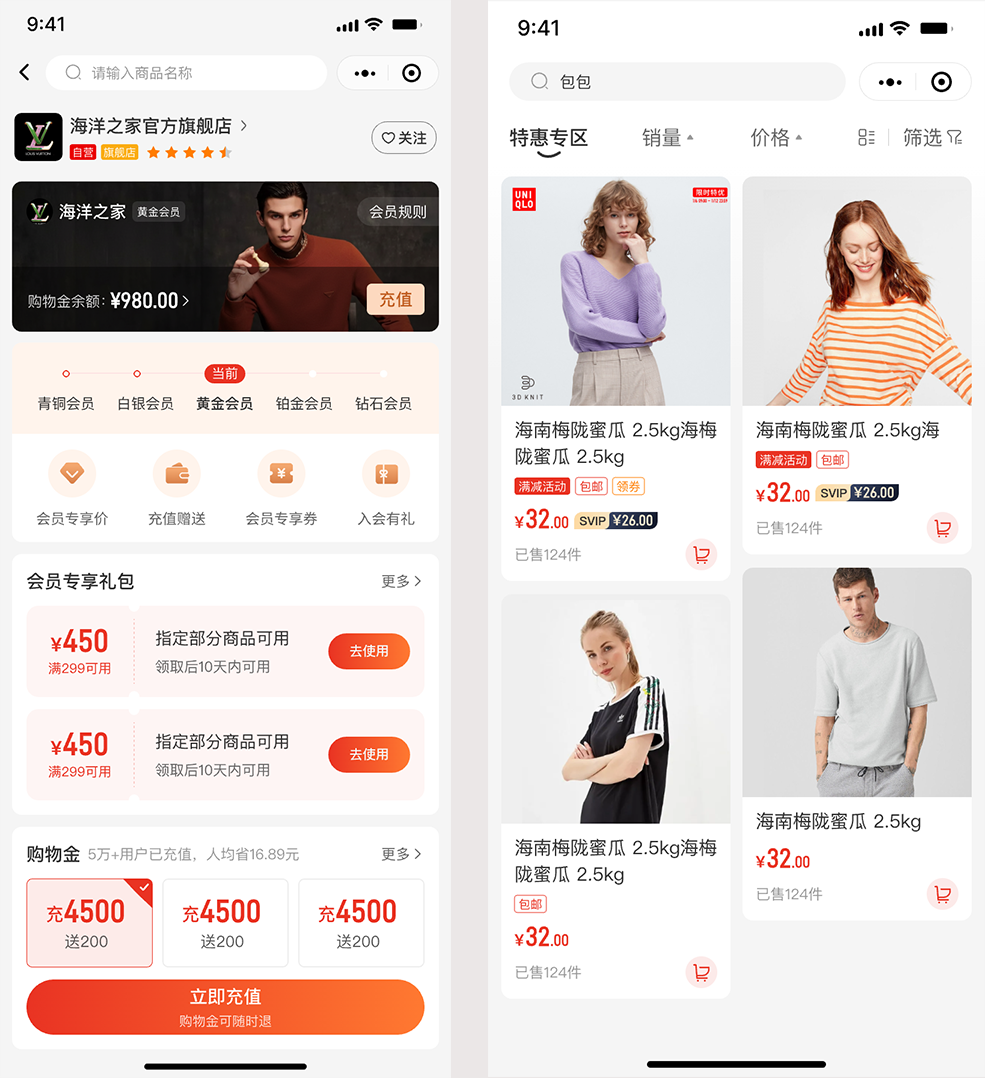Open 会员规则 on the membership card
The width and height of the screenshot is (985, 1078).
click(x=397, y=212)
